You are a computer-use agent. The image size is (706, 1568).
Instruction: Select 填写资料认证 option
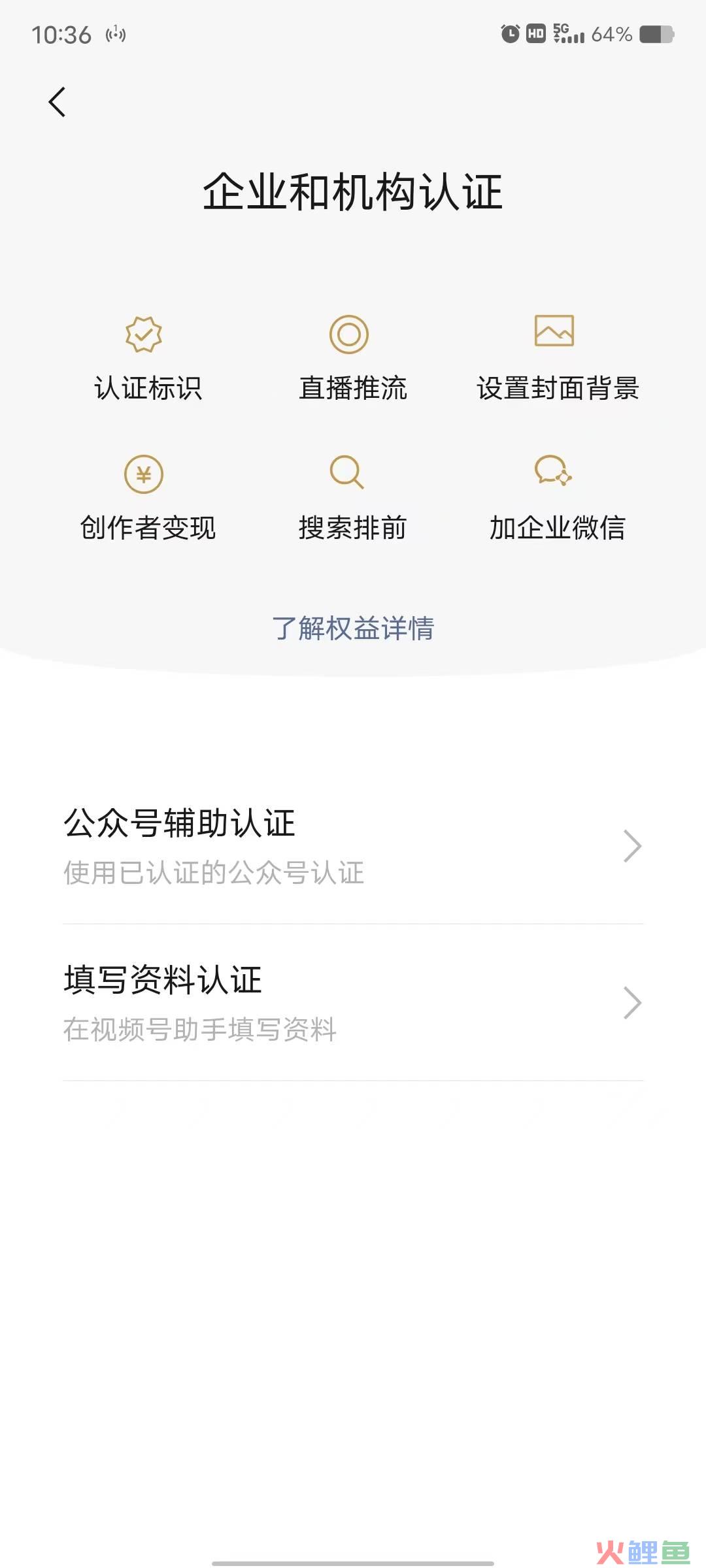click(x=353, y=1002)
